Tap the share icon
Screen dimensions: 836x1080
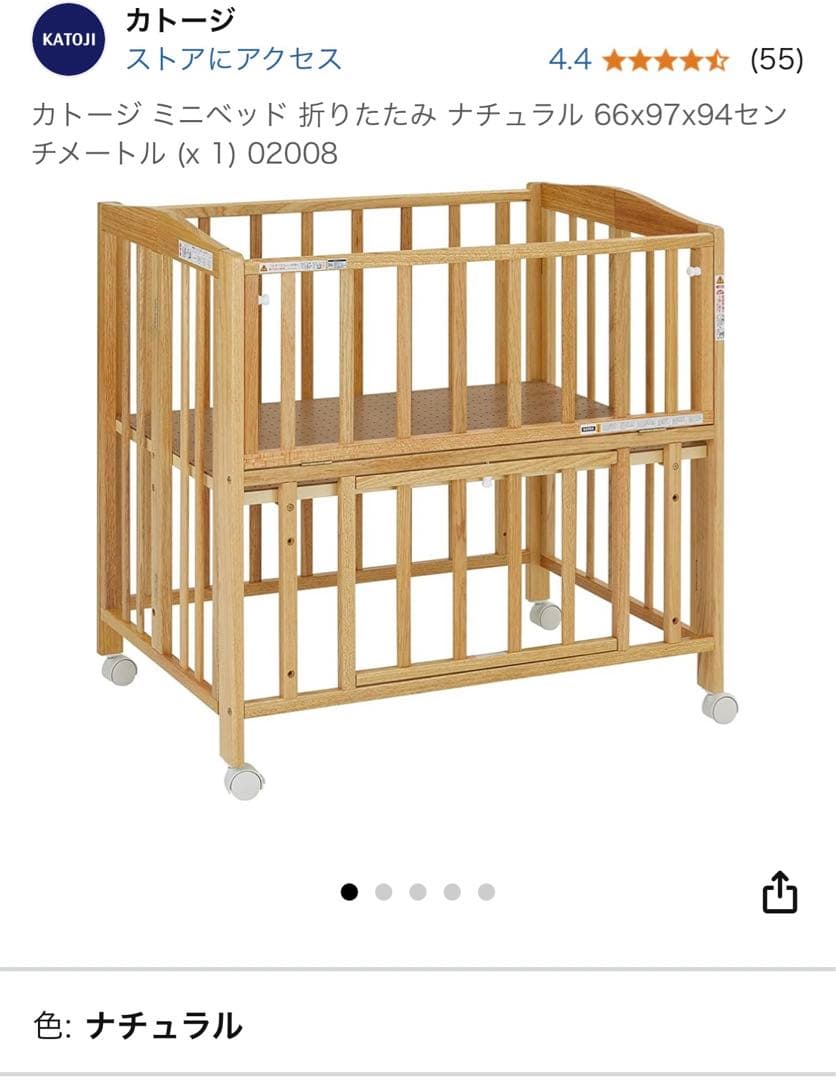coord(781,891)
